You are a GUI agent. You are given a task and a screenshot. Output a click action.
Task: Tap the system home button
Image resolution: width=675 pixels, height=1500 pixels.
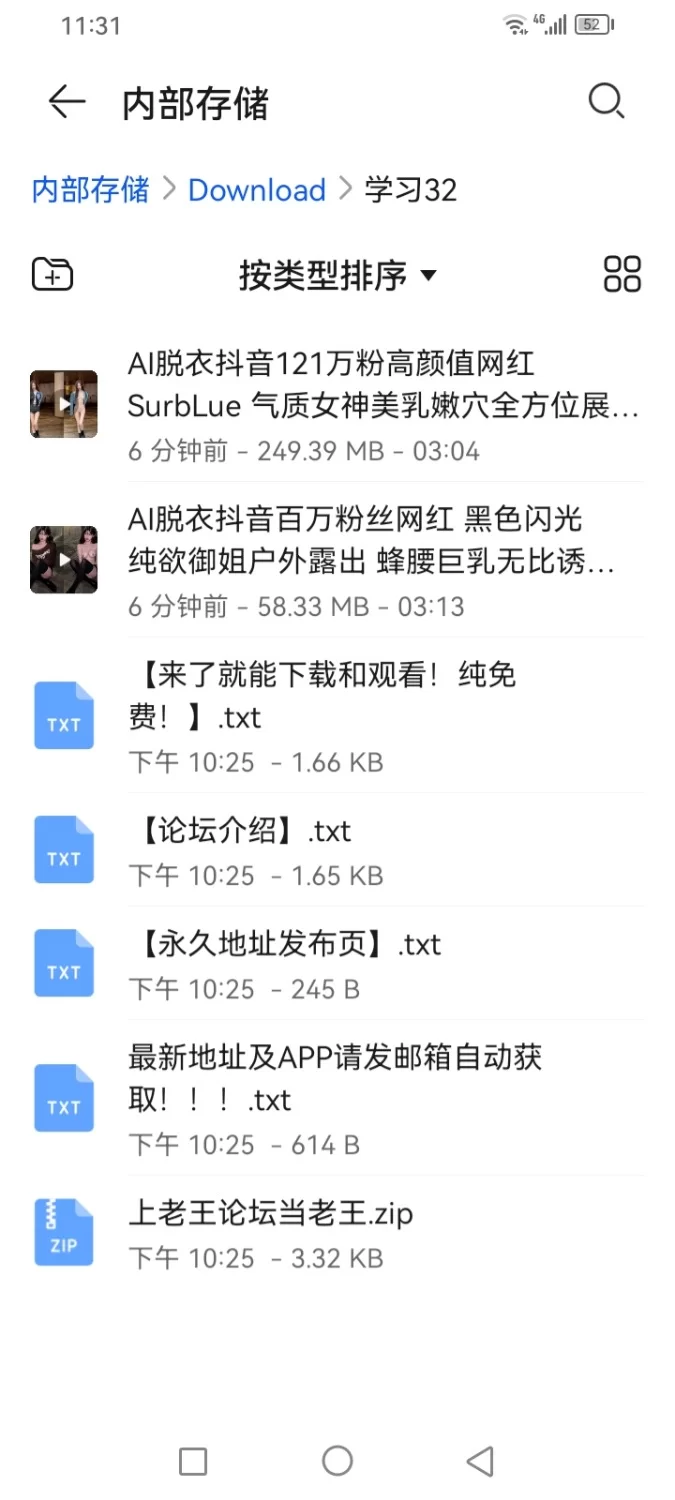(x=337, y=1461)
